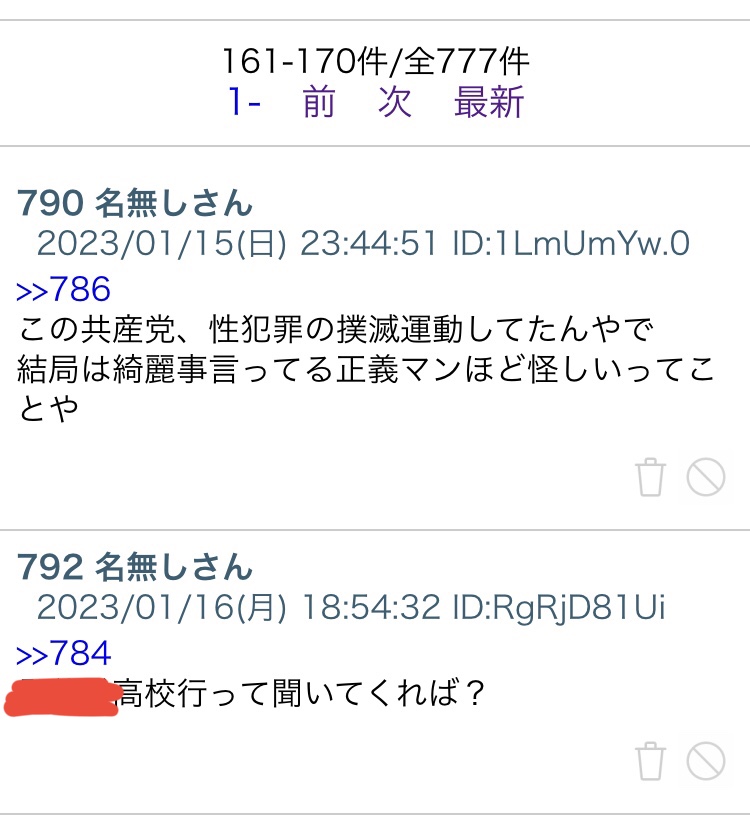Viewport: 750px width, 826px height.
Task: Click post number 790
Action: 45,203
